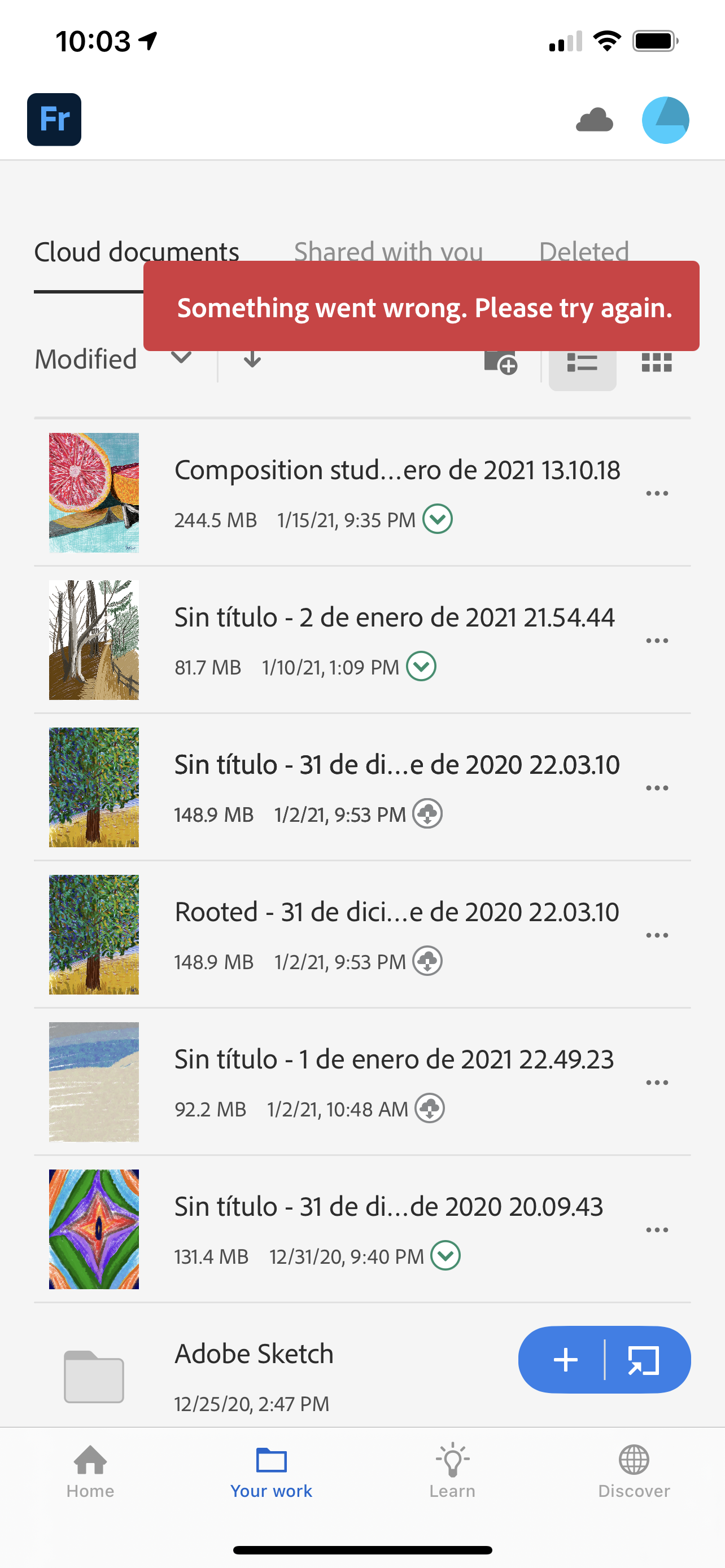
Task: Switch to grid view layout
Action: (x=656, y=363)
